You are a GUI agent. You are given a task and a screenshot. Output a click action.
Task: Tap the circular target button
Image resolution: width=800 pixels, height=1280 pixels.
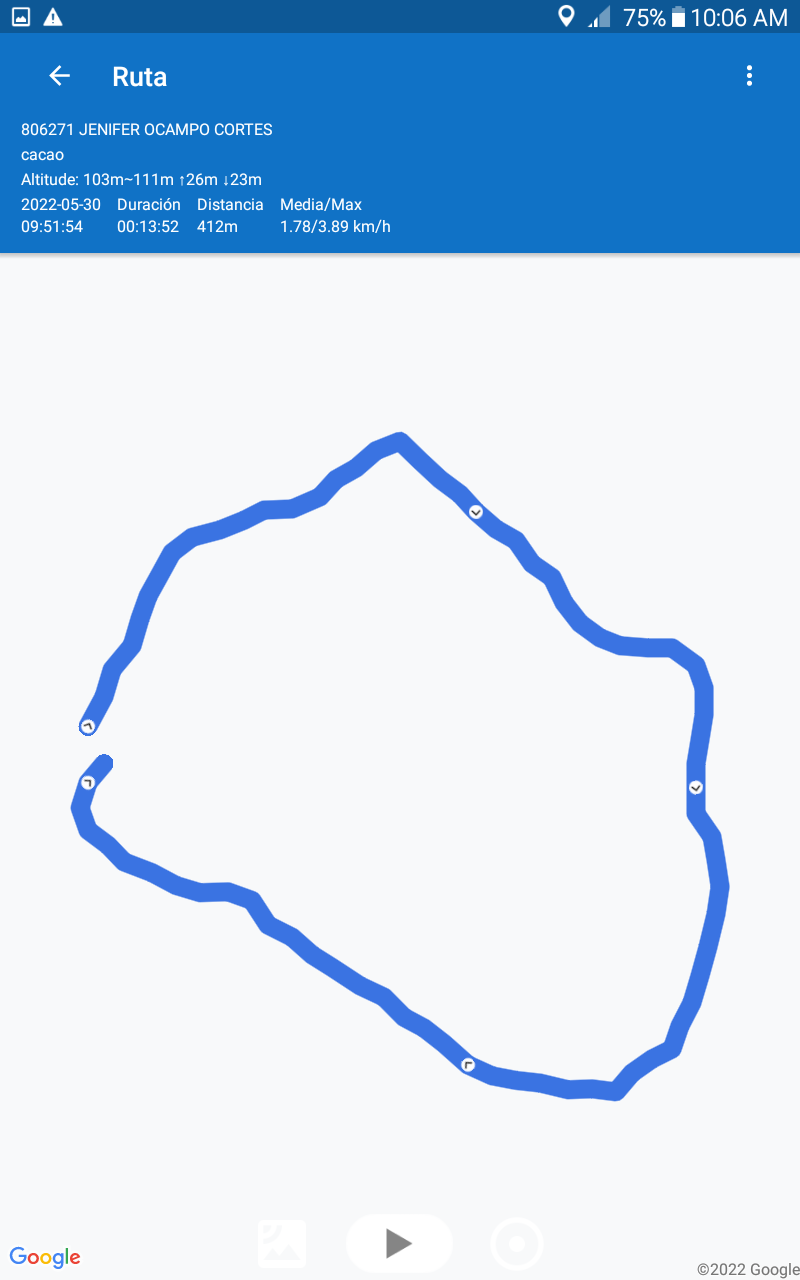tap(517, 1244)
